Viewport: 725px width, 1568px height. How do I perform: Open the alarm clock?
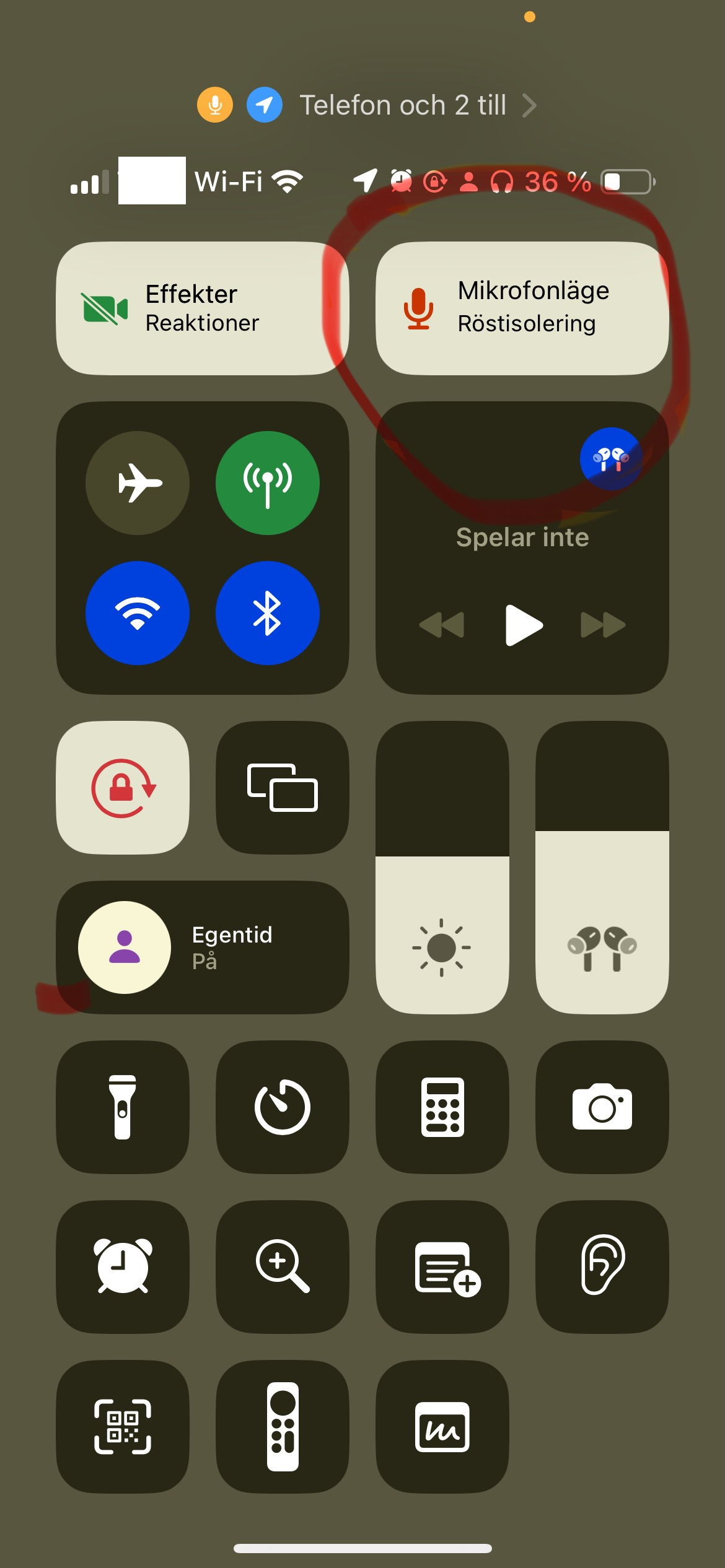coord(123,1267)
